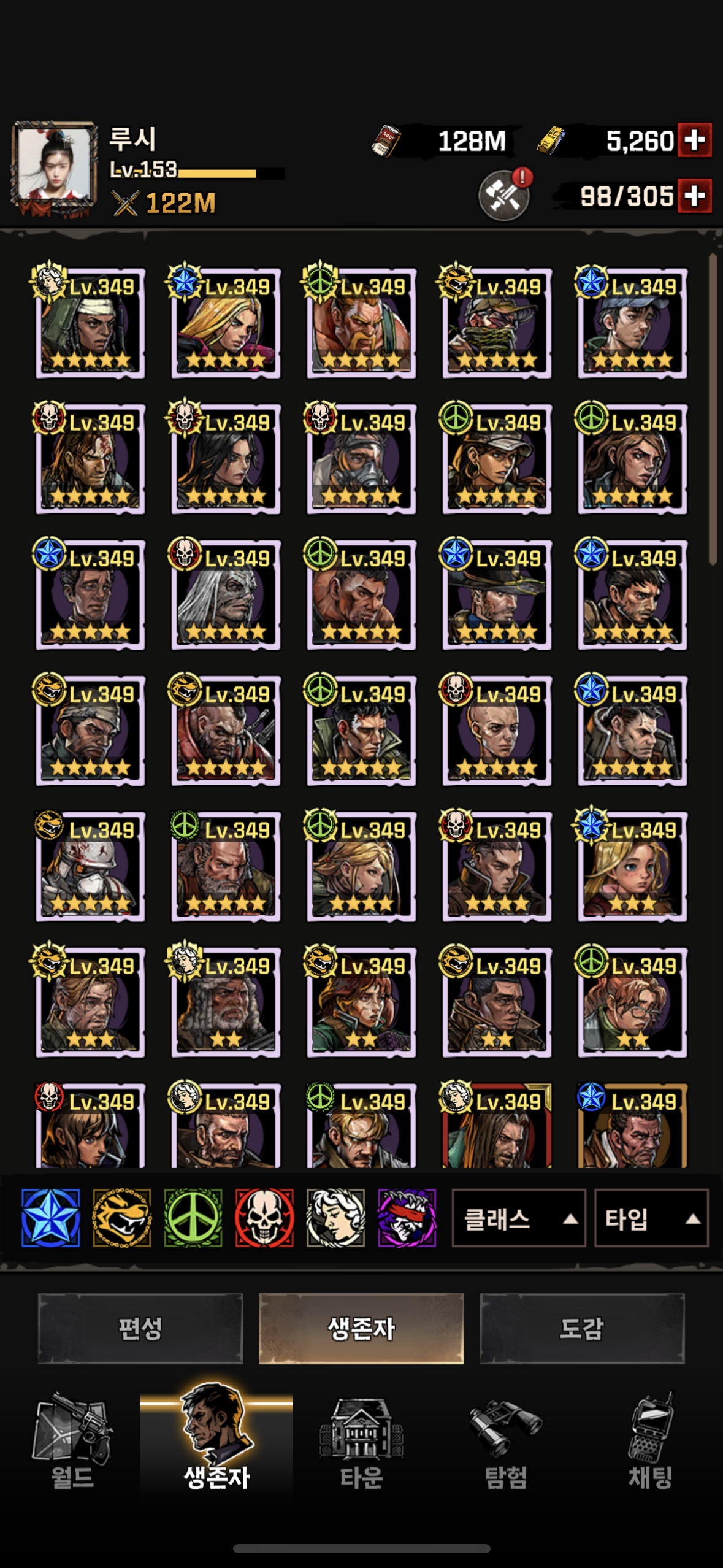Open the five-star gas mask survivor card
The height and width of the screenshot is (1568, 723).
[x=361, y=459]
